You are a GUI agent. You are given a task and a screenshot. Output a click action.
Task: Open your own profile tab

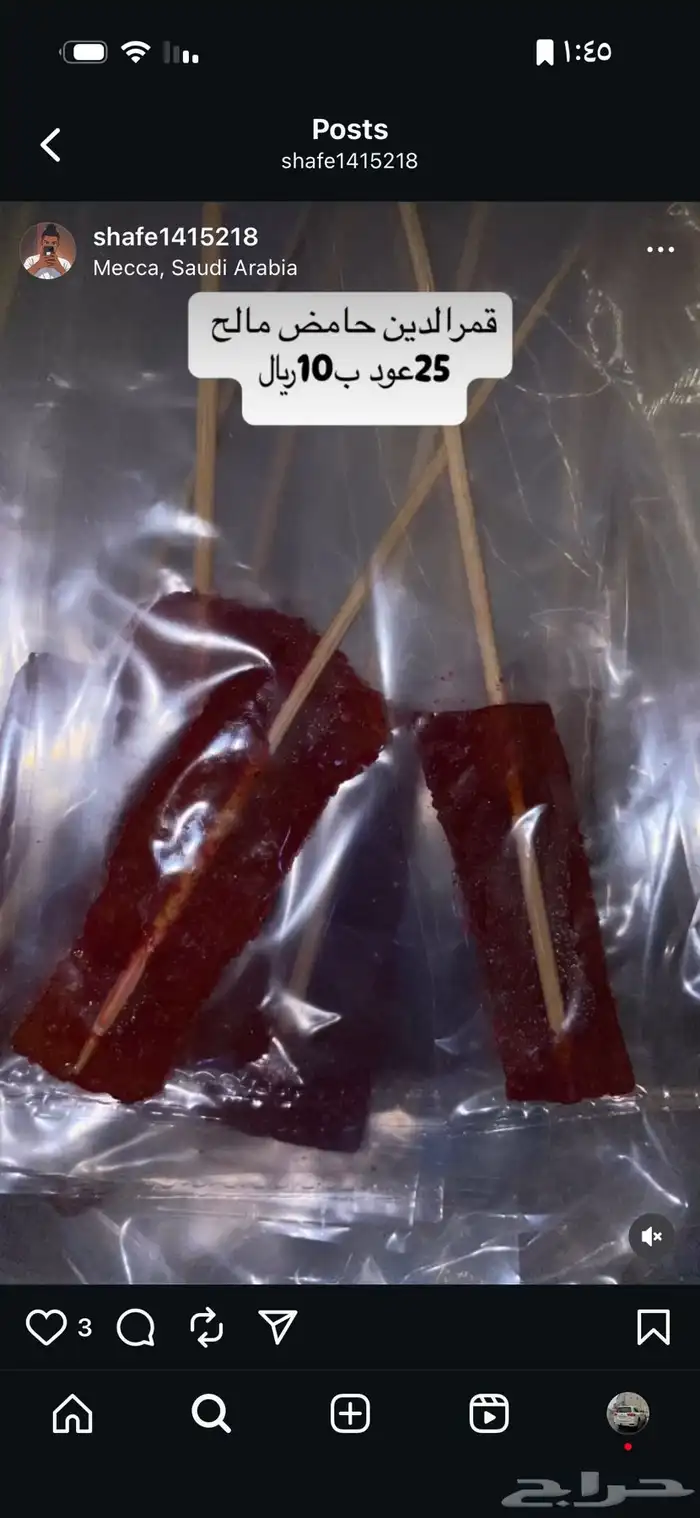pyautogui.click(x=628, y=1413)
